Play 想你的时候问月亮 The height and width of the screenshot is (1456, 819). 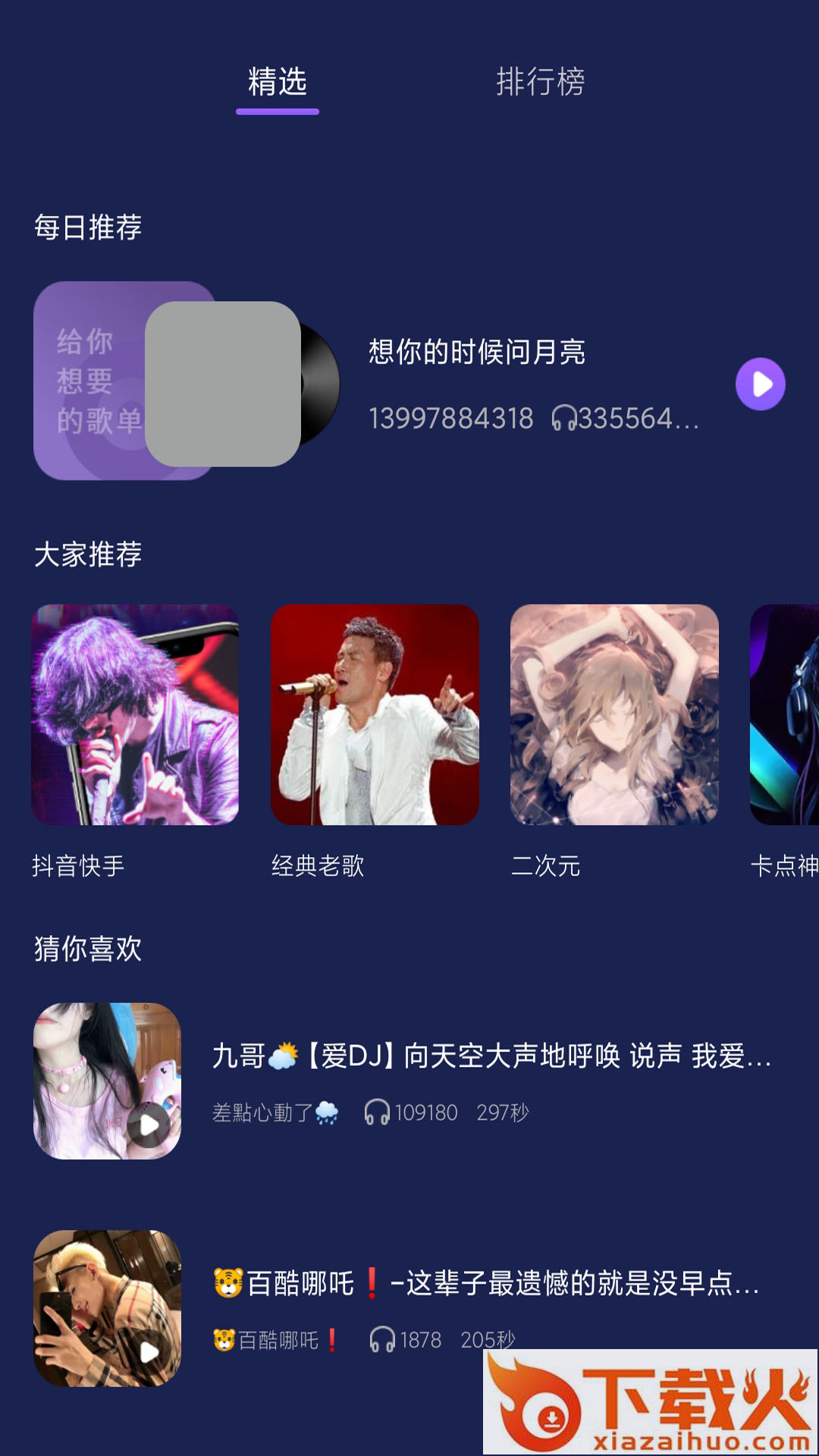pos(760,384)
